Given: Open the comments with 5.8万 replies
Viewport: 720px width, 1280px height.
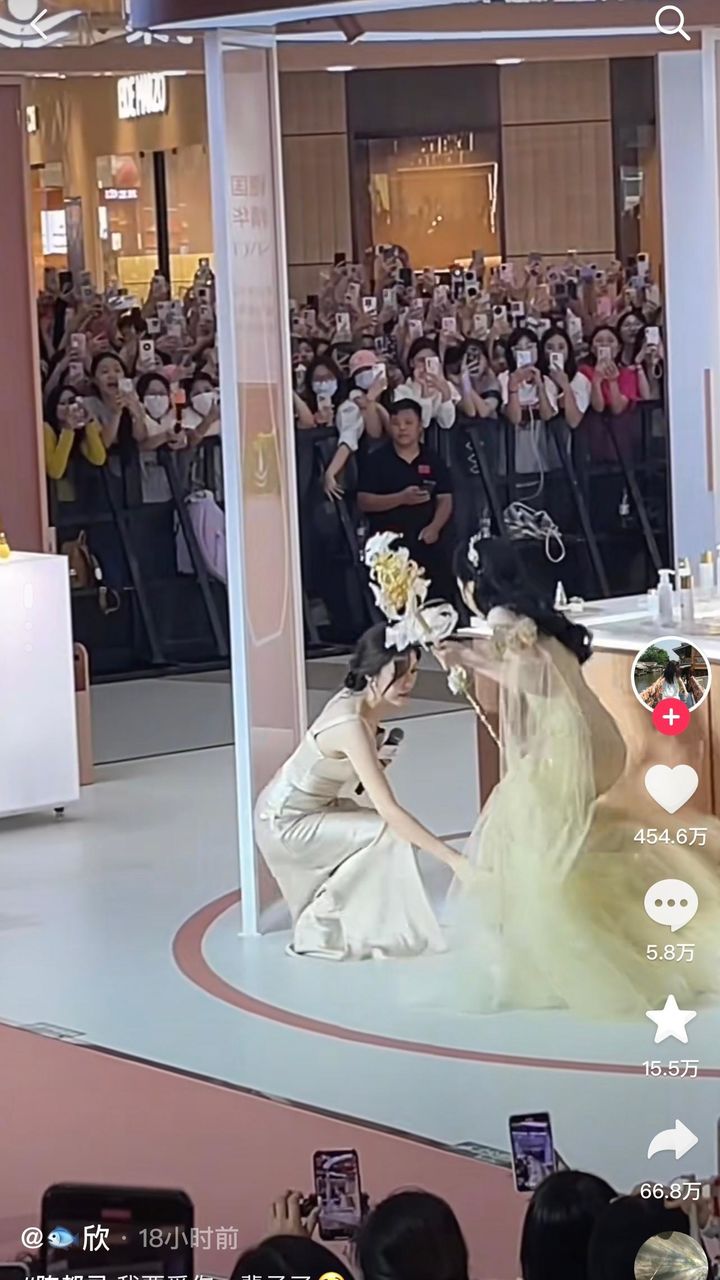Looking at the screenshot, I should click(x=671, y=905).
